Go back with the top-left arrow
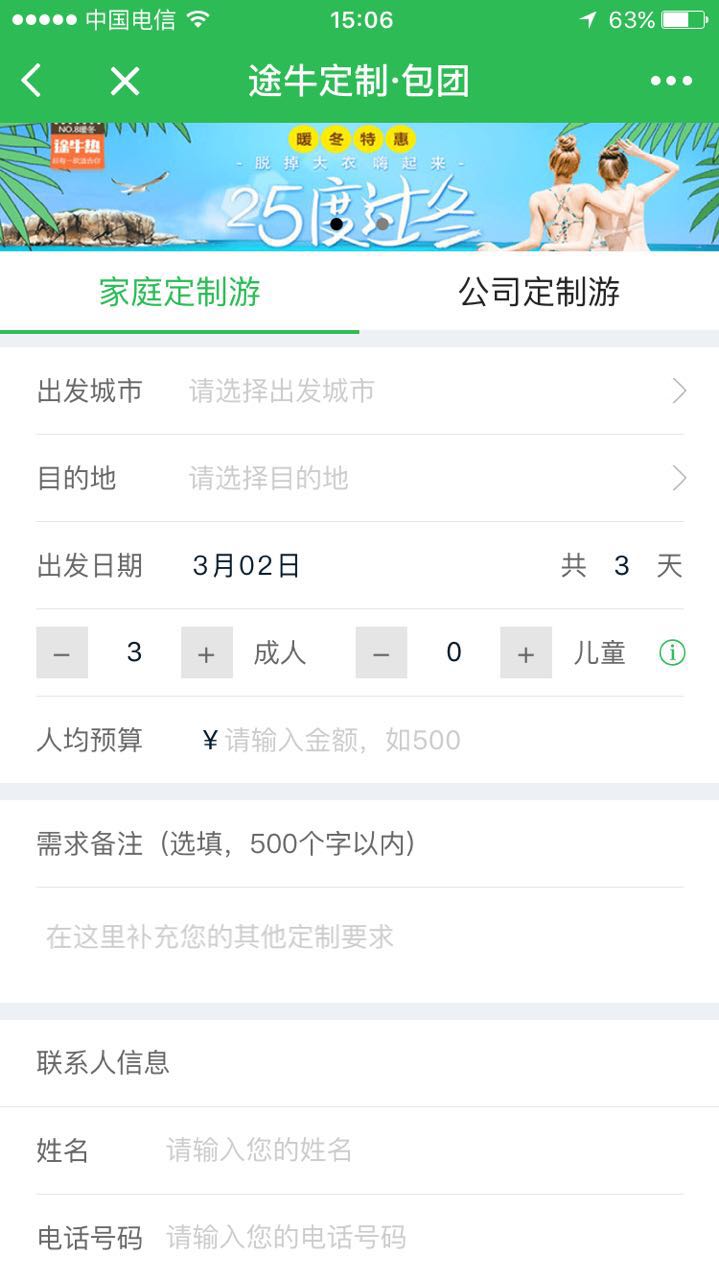Viewport: 719px width, 1280px height. coord(32,81)
